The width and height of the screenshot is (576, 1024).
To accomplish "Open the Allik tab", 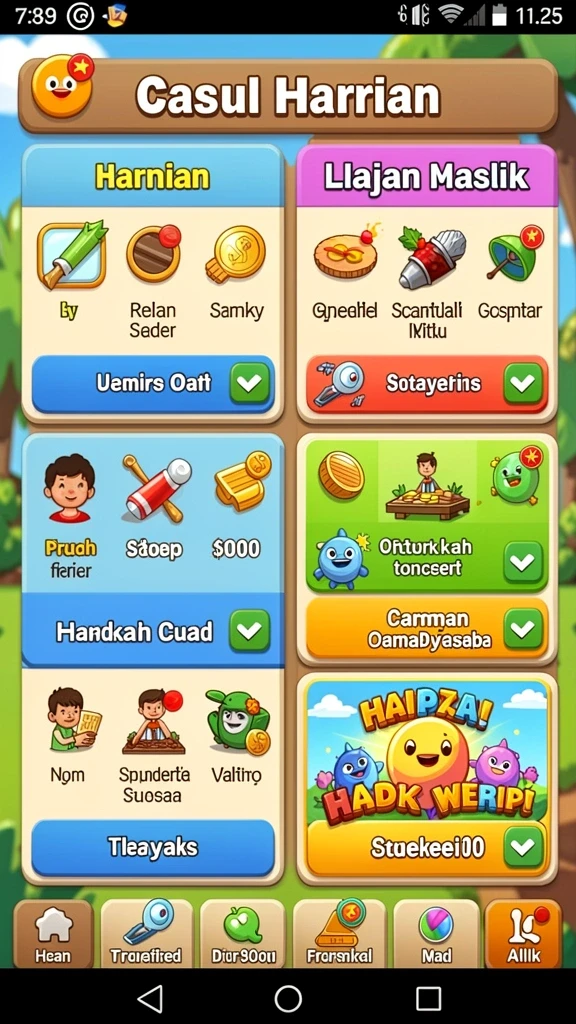I will pyautogui.click(x=524, y=934).
